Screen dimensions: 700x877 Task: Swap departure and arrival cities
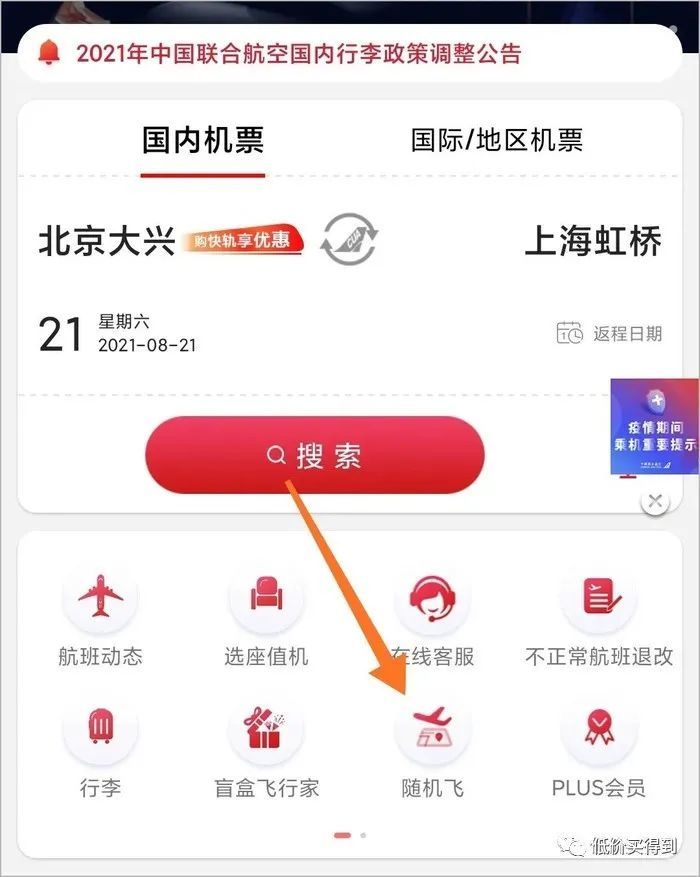tap(348, 241)
